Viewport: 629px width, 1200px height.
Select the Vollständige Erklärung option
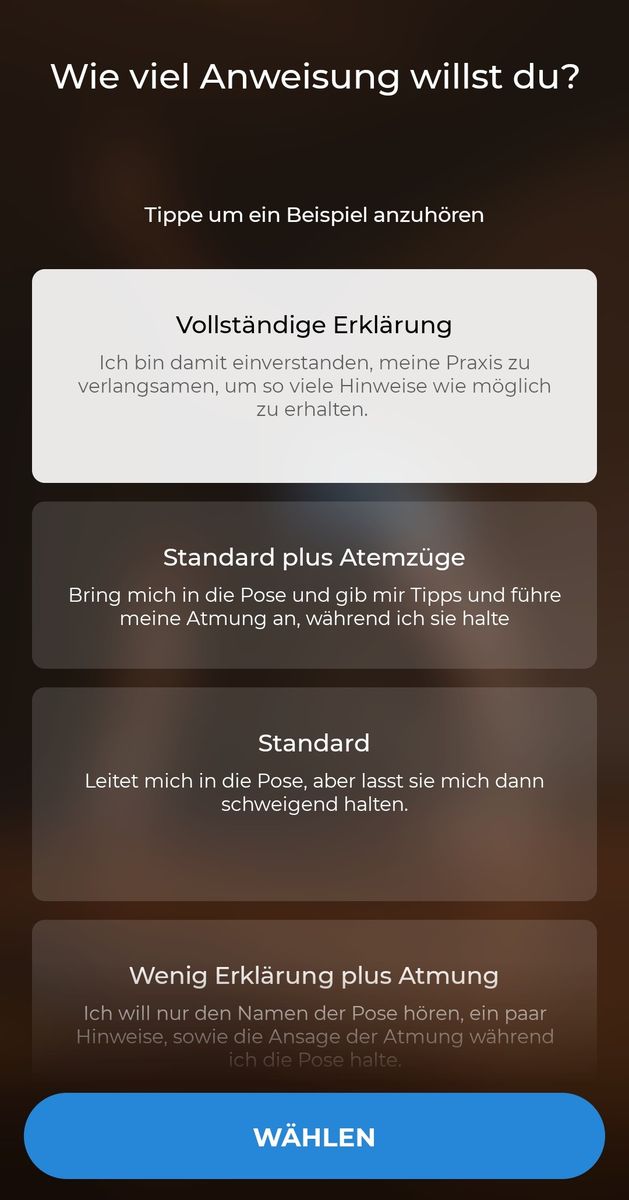pyautogui.click(x=314, y=375)
